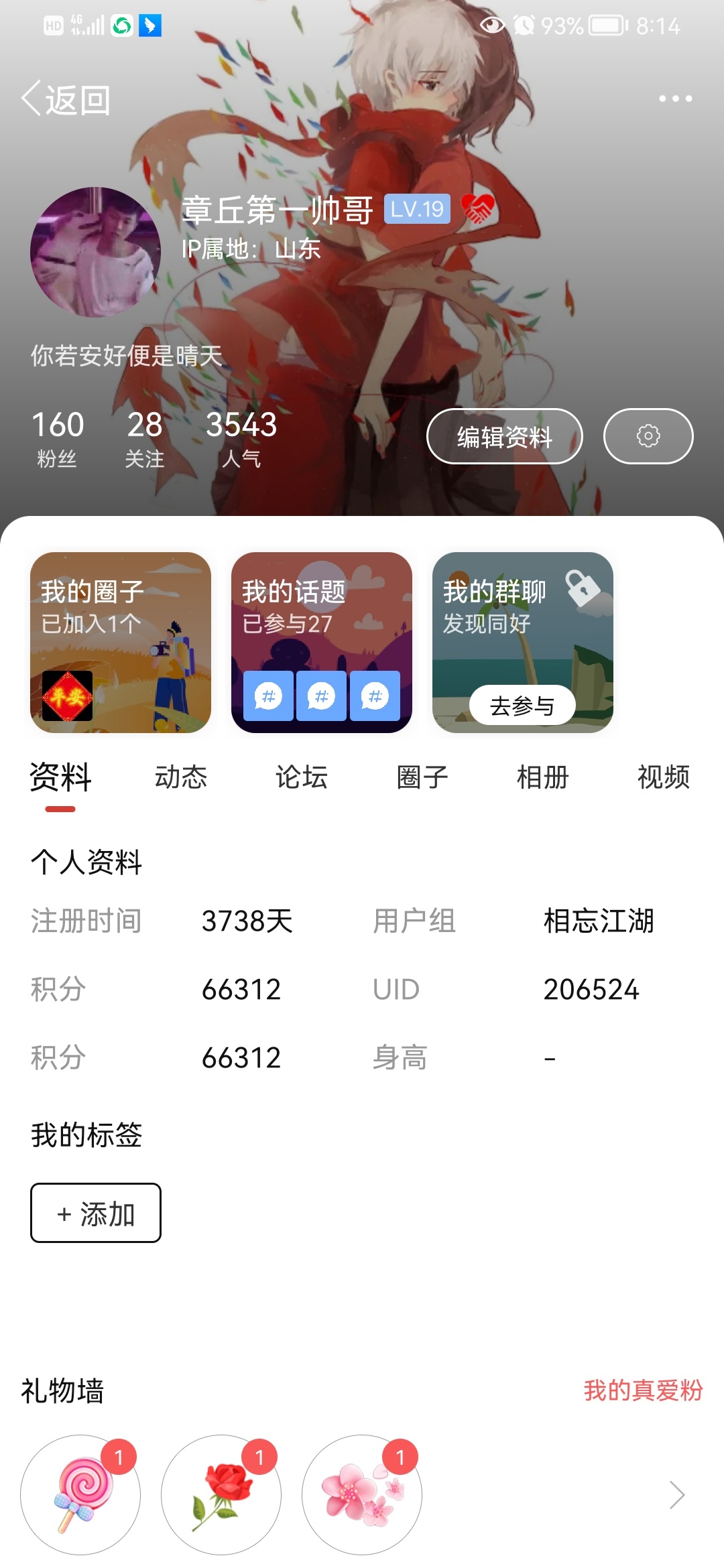Open the 我的话题 card
Viewport: 724px width, 1568px height.
(321, 642)
